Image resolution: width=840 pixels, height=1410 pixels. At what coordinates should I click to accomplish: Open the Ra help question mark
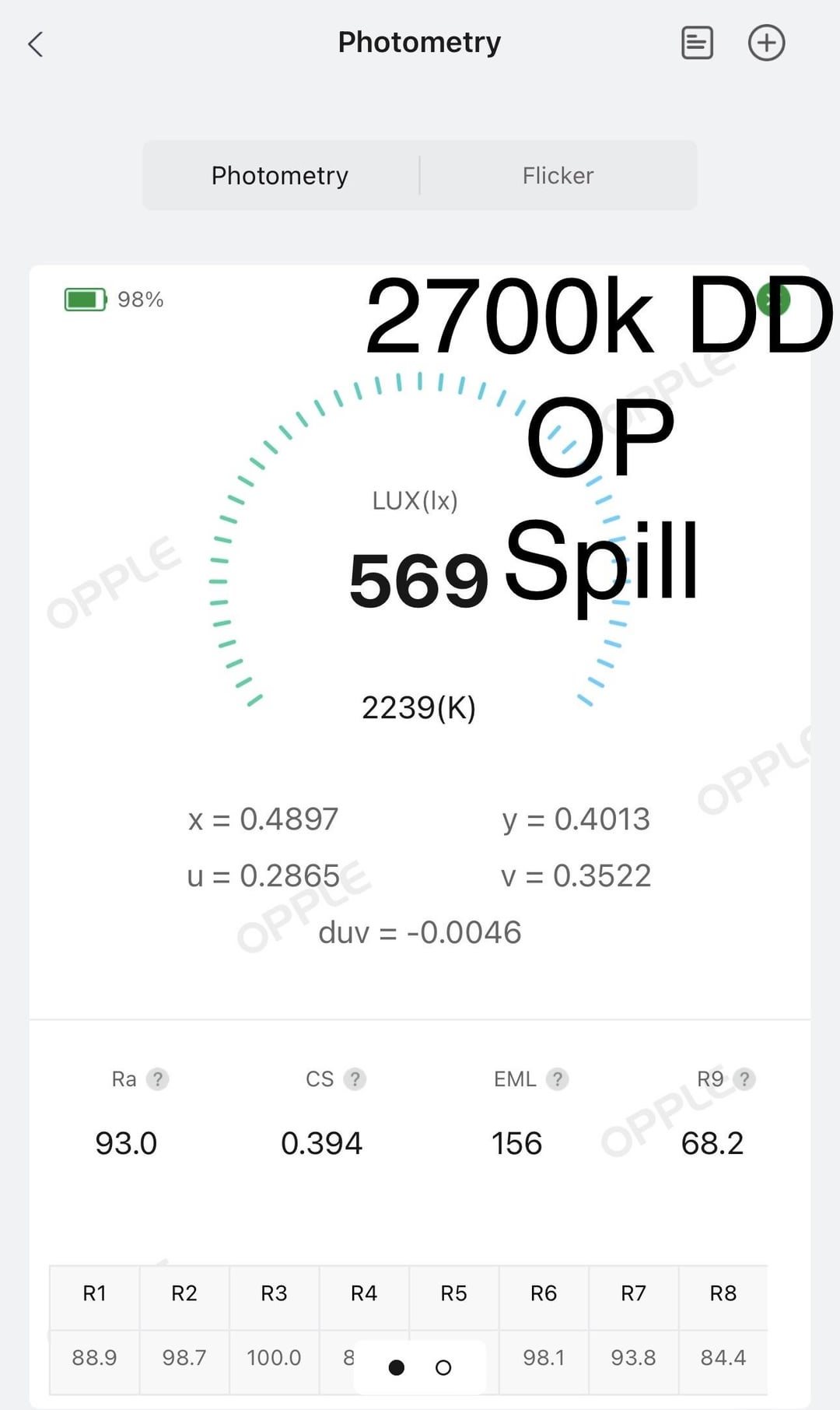pyautogui.click(x=158, y=1079)
